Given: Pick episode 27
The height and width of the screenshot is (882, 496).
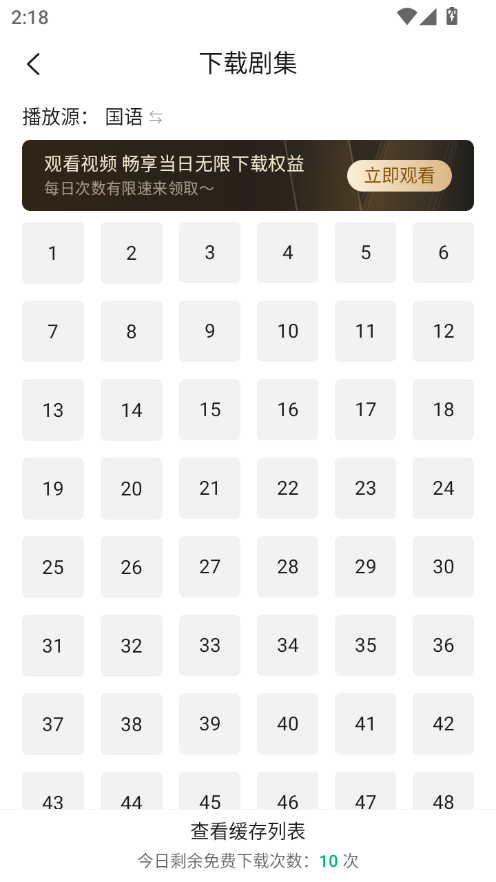Looking at the screenshot, I should pyautogui.click(x=210, y=566).
